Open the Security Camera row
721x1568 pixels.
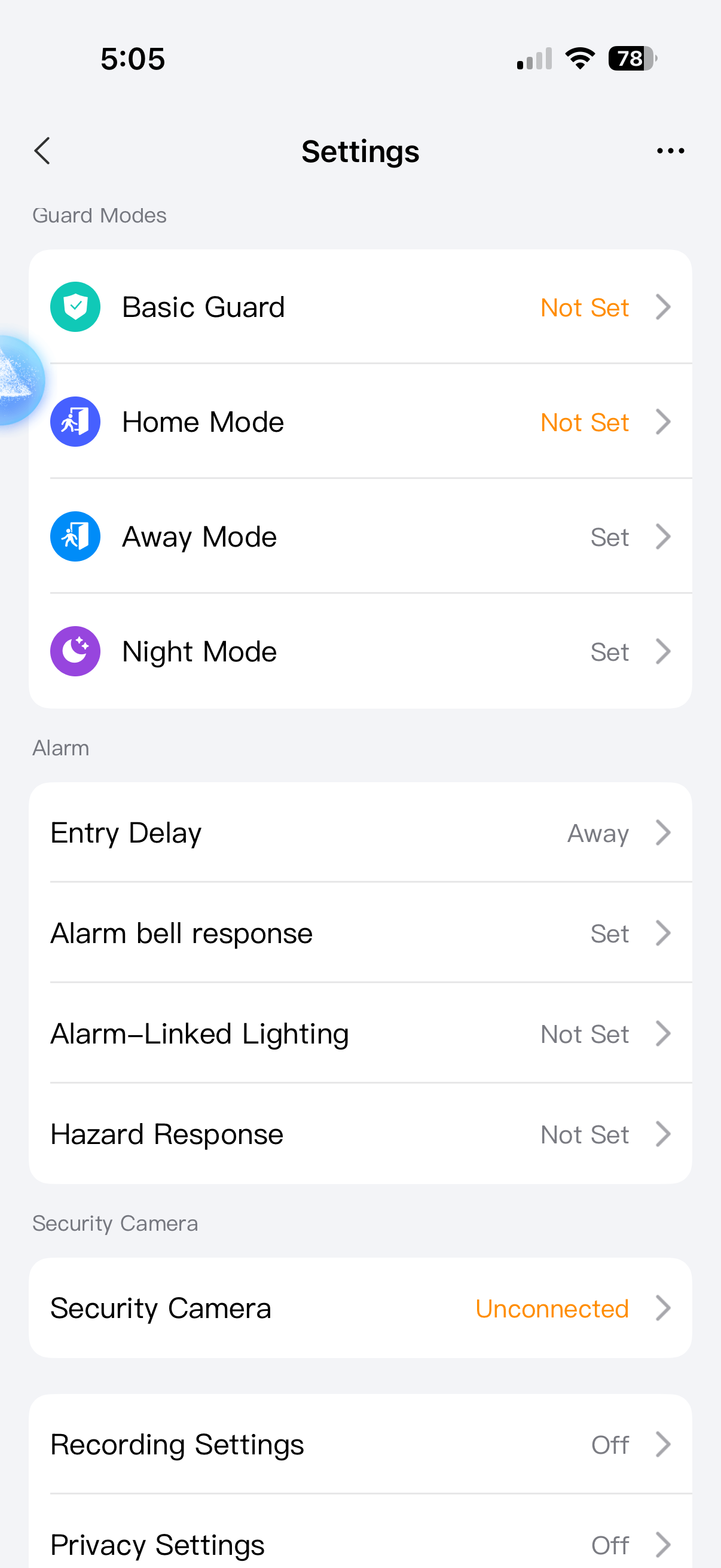pos(360,1307)
